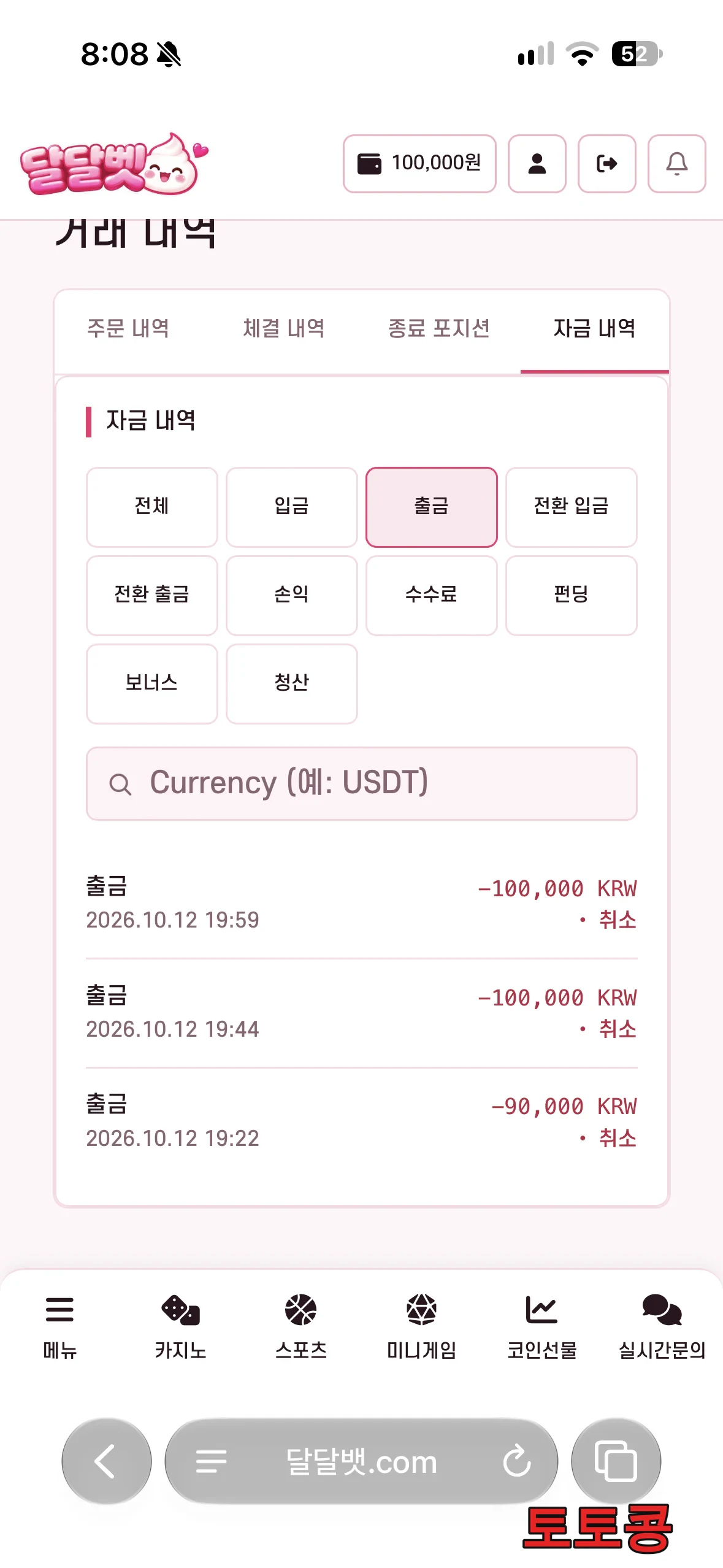Image resolution: width=723 pixels, height=1568 pixels.
Task: Switch to the 체결 내역 tab
Action: (283, 329)
